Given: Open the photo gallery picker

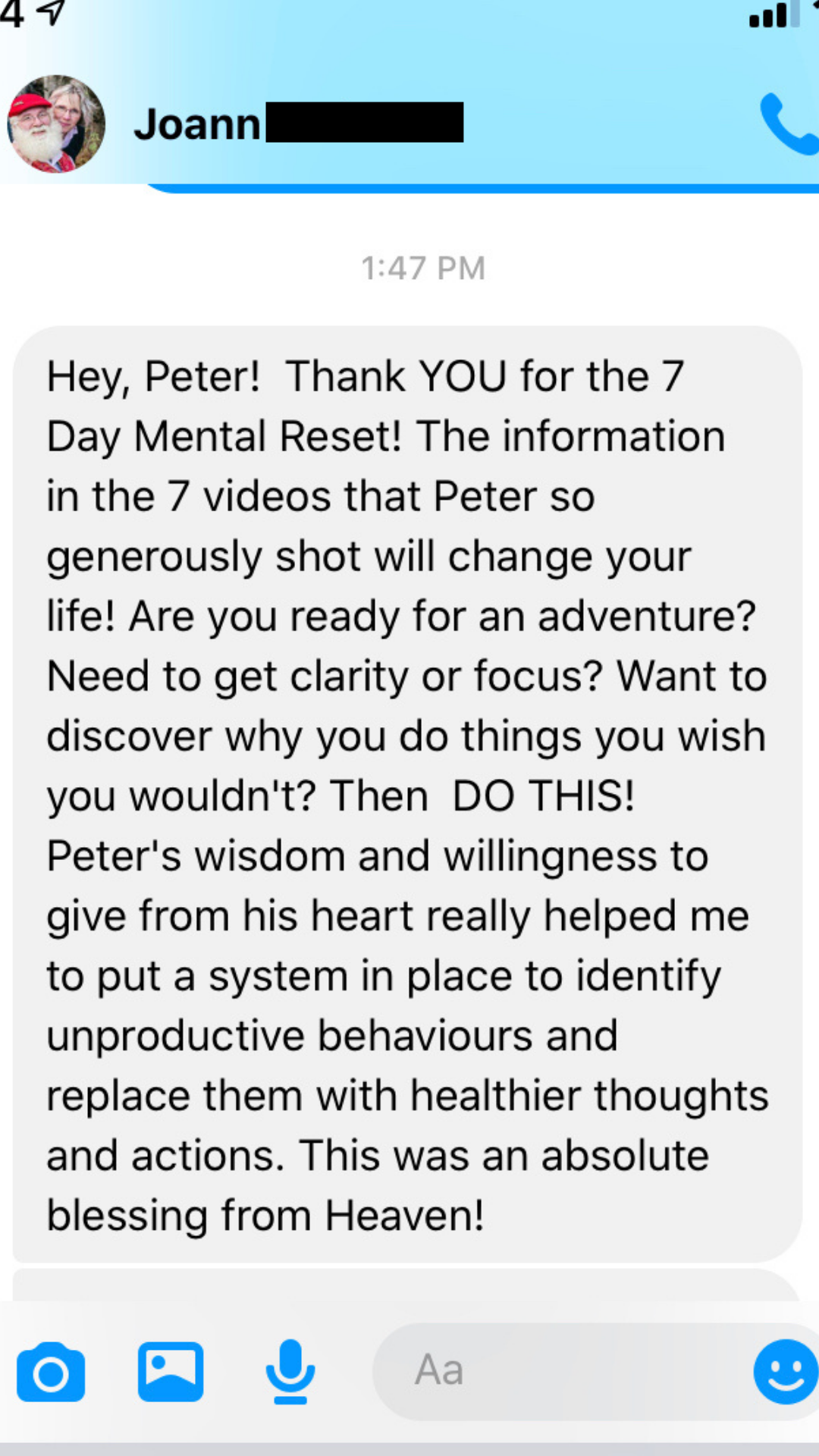Looking at the screenshot, I should pos(171,1372).
